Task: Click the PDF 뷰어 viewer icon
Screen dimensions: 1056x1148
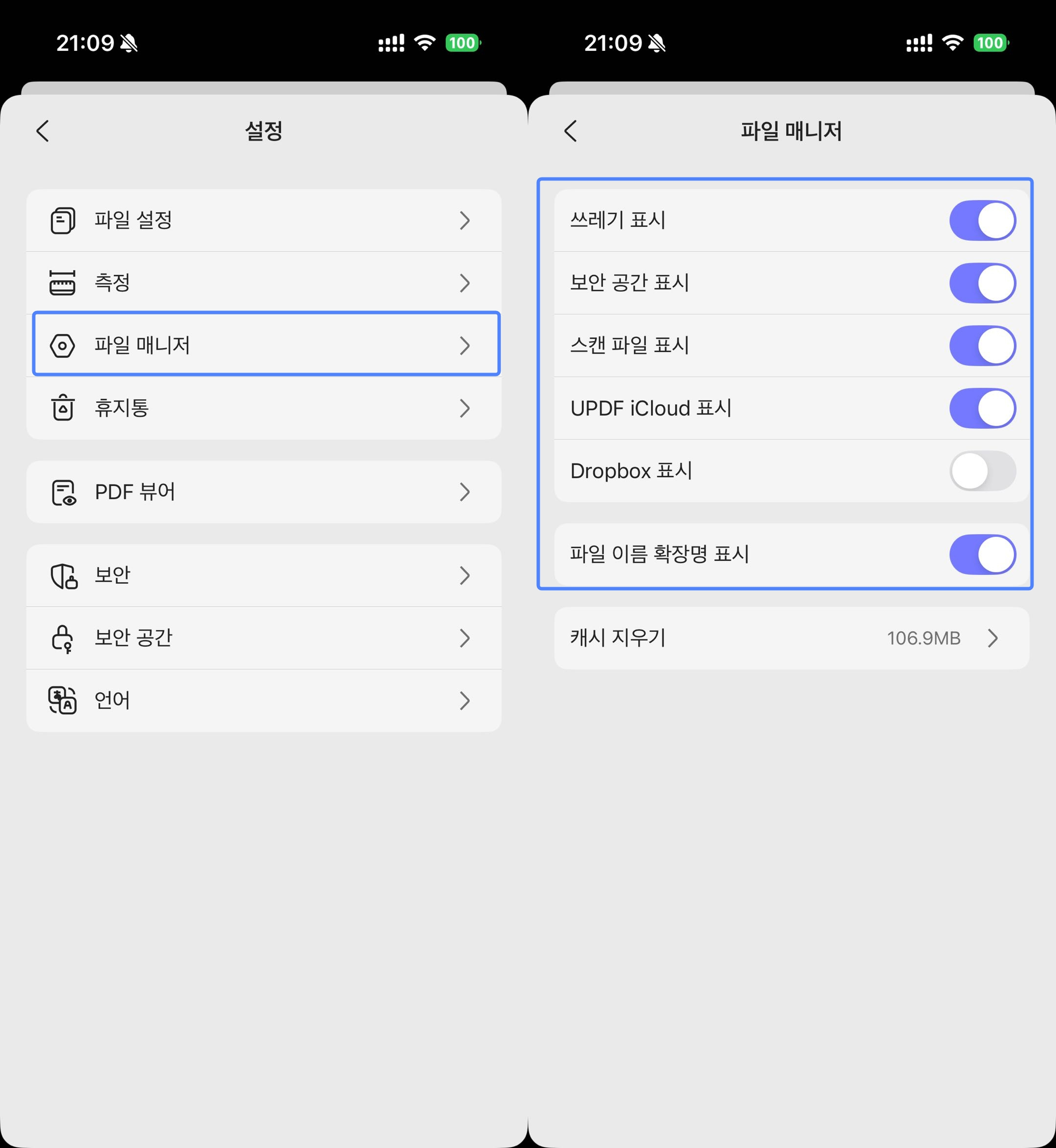Action: tap(63, 492)
